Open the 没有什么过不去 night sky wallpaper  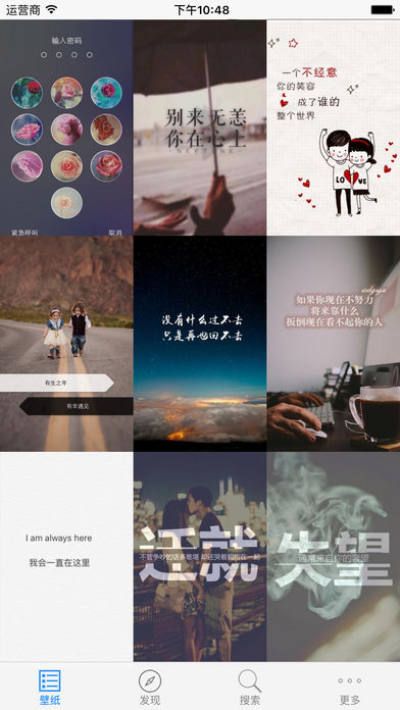point(200,344)
